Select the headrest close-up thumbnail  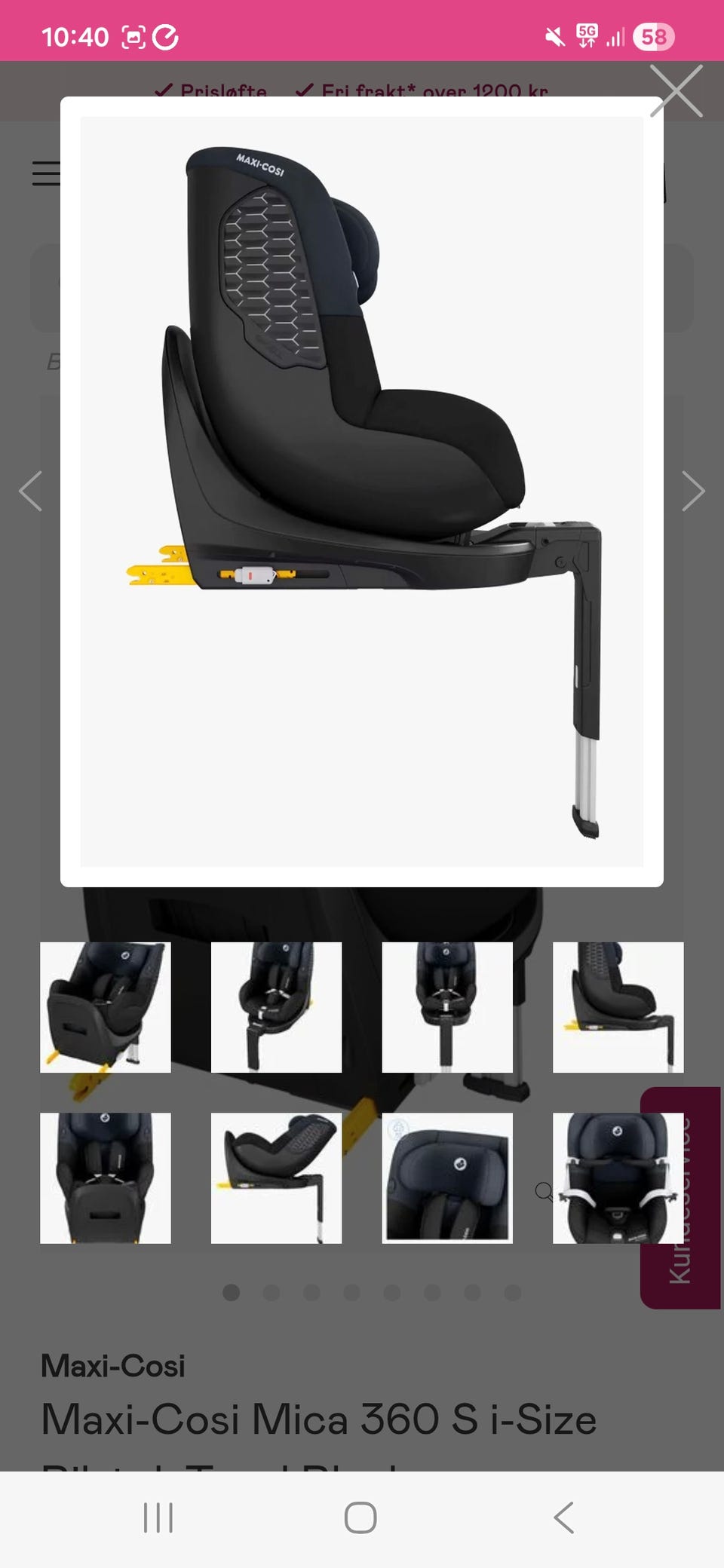[x=447, y=1178]
